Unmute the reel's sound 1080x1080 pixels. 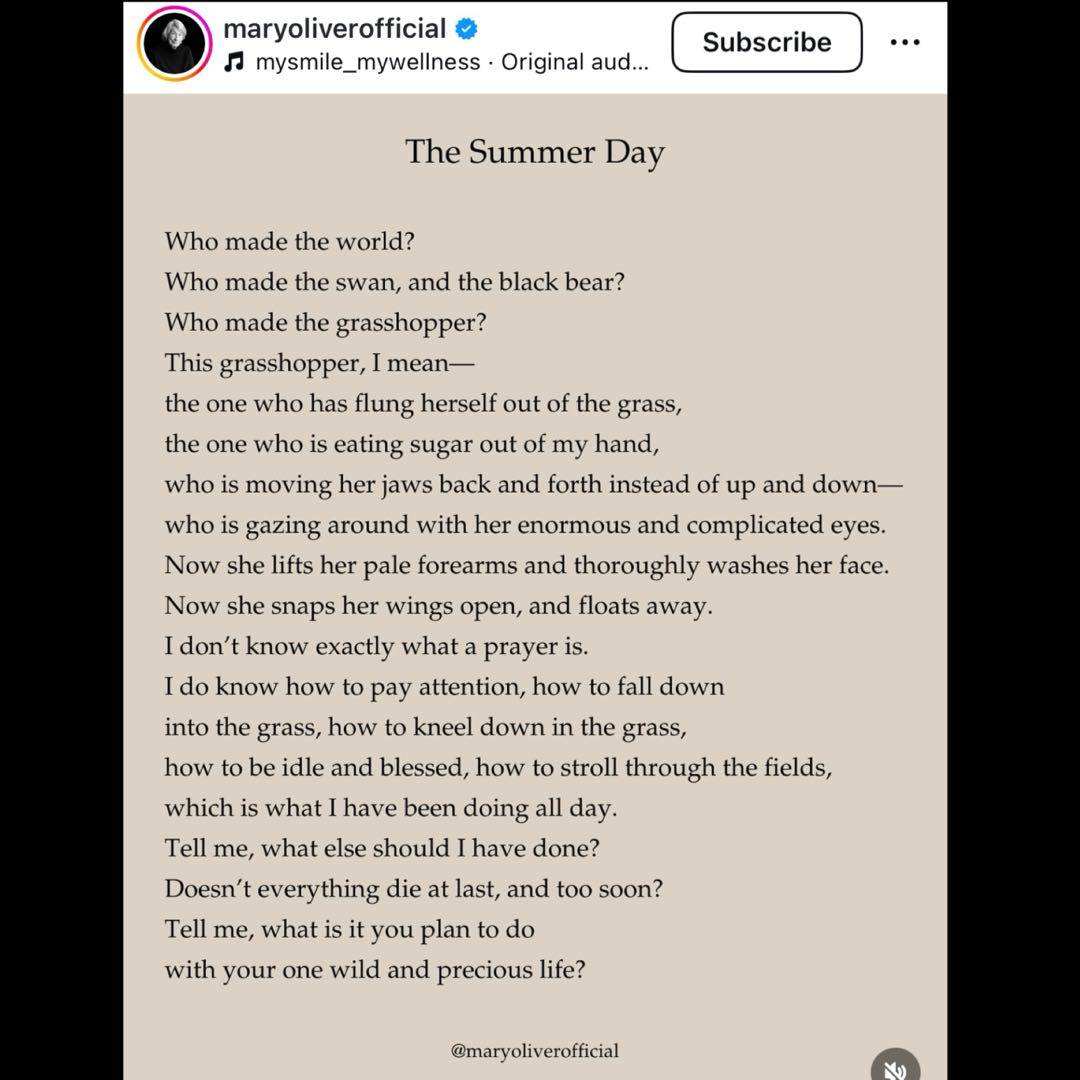tap(895, 1067)
